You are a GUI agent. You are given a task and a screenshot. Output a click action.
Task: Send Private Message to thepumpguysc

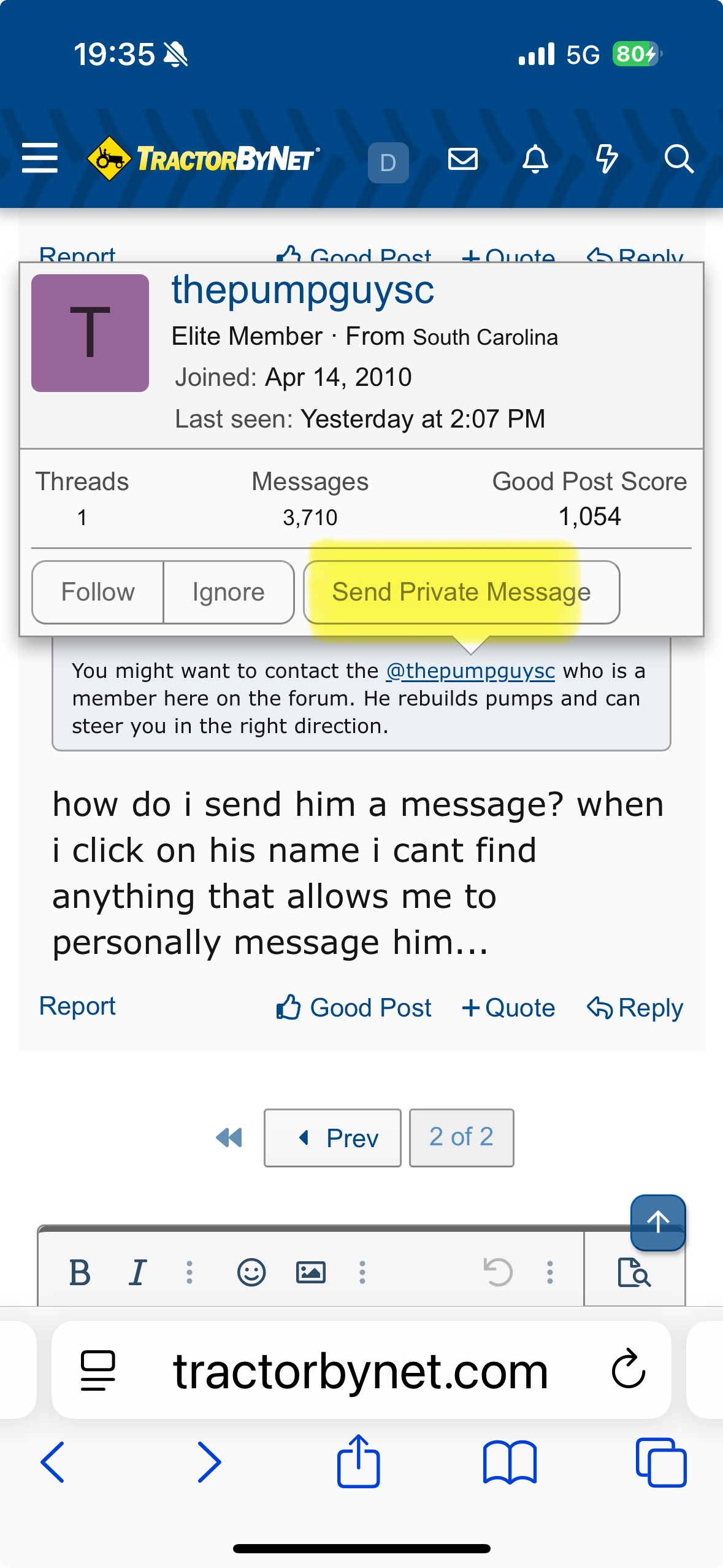click(x=461, y=592)
